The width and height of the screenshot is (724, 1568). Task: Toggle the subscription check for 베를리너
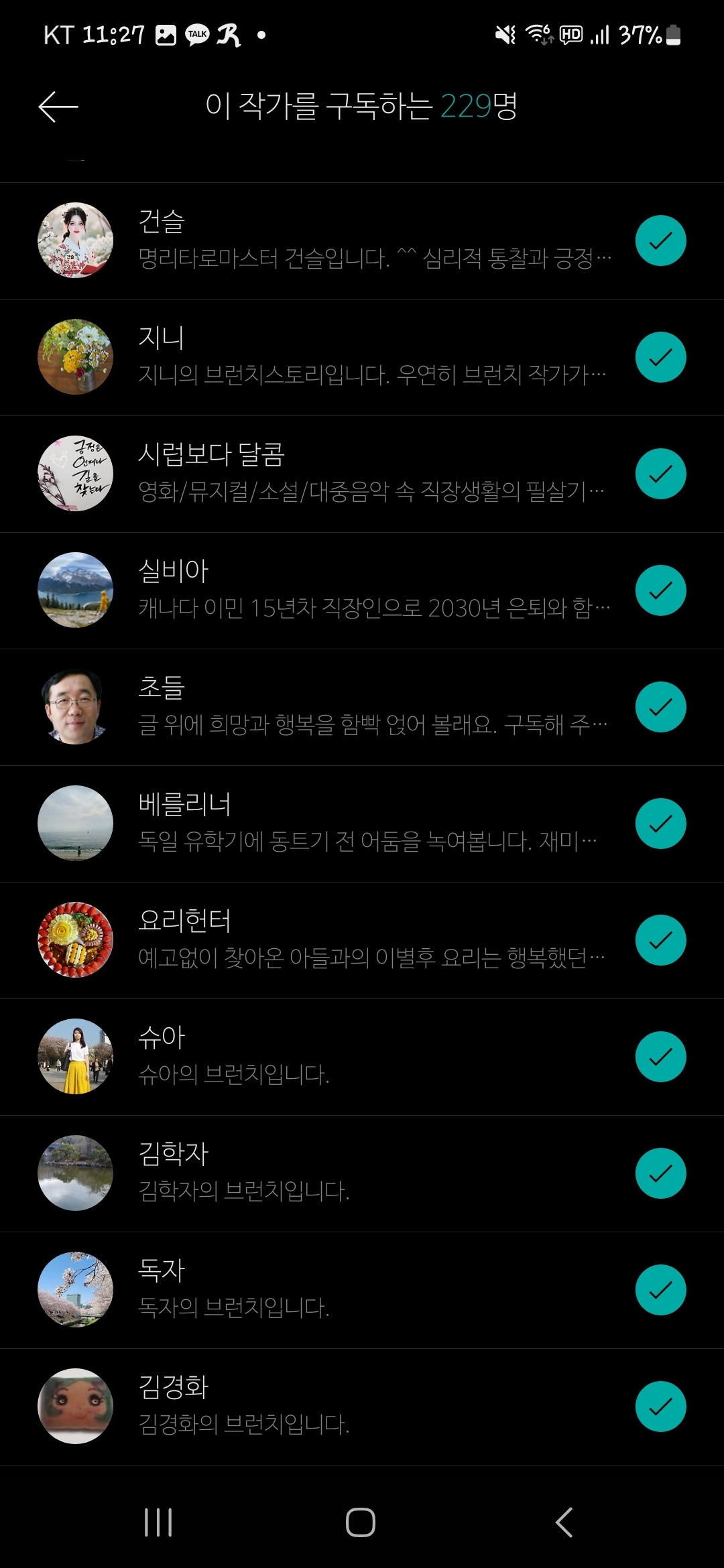660,824
